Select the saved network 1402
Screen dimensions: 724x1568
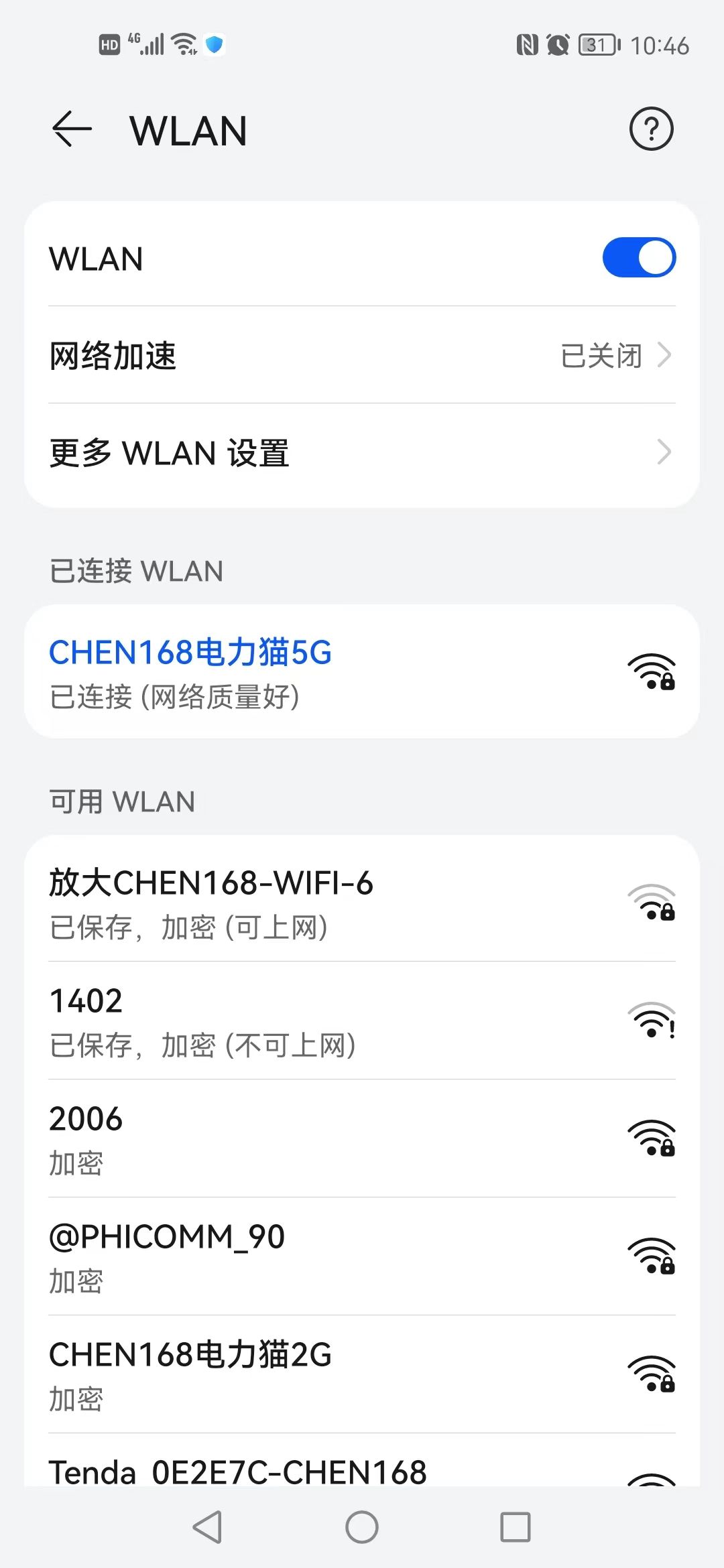[x=362, y=1021]
